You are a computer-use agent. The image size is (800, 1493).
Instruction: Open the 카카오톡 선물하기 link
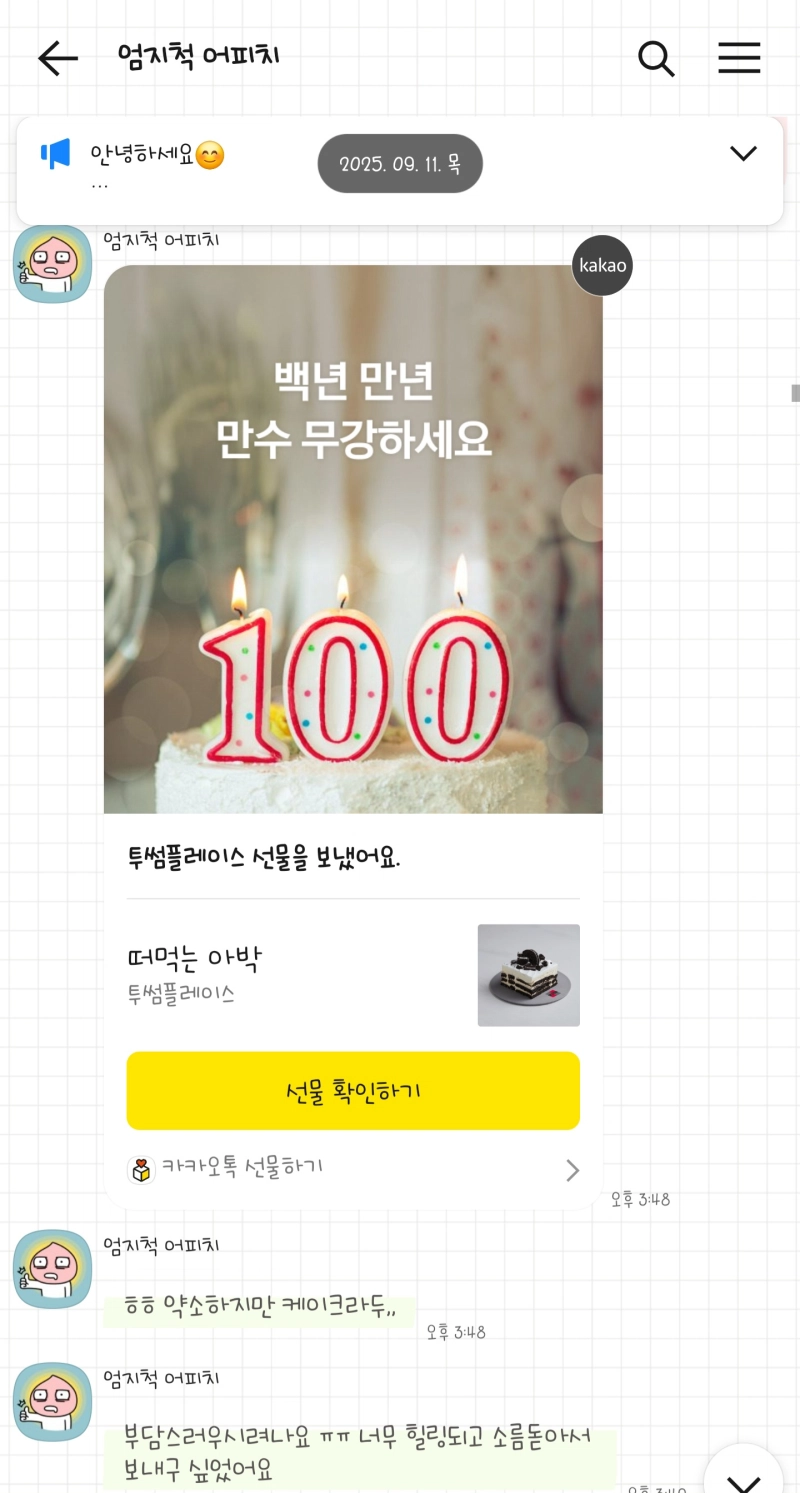point(353,1168)
